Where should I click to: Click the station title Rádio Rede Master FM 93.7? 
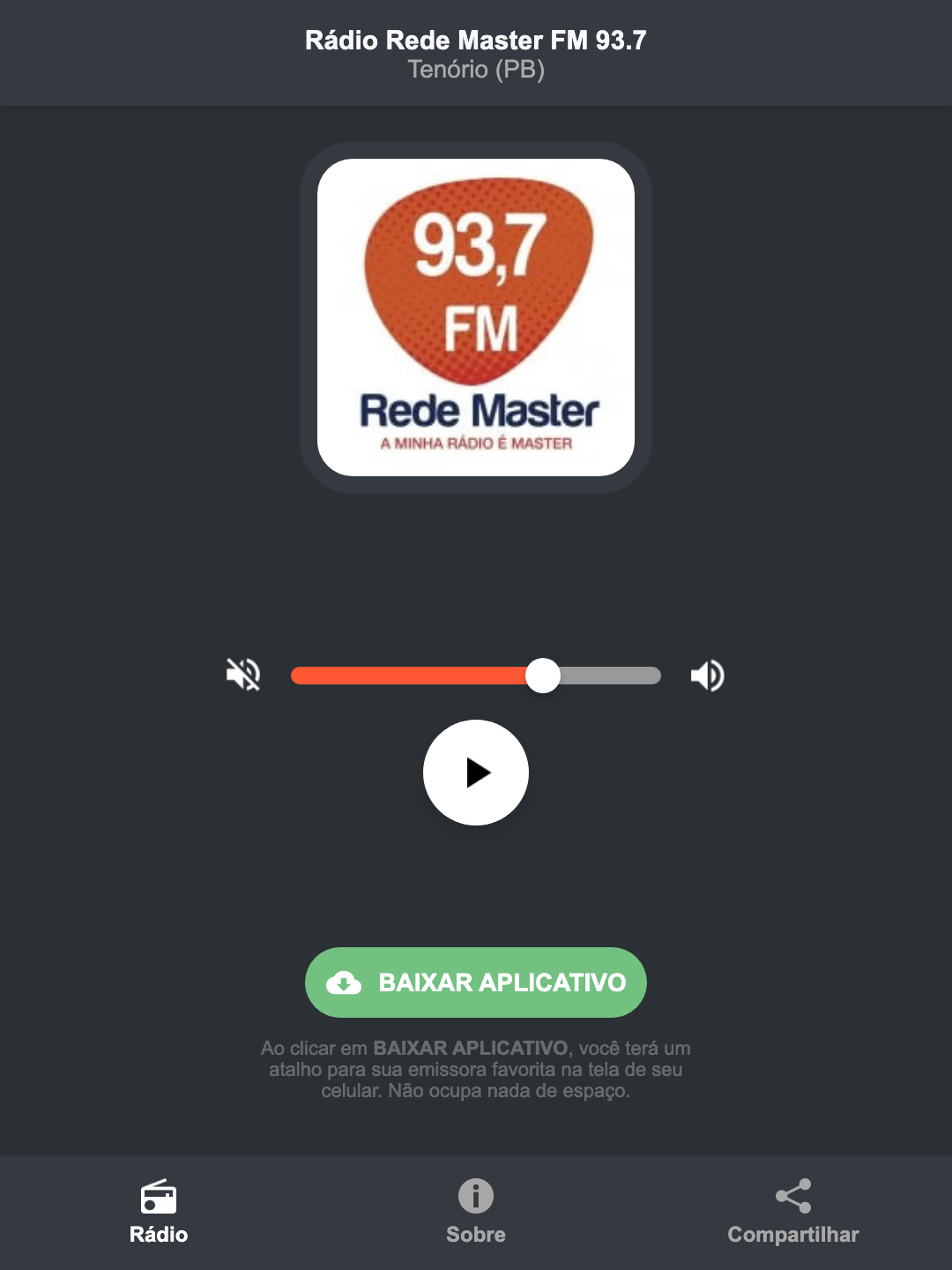coord(476,40)
